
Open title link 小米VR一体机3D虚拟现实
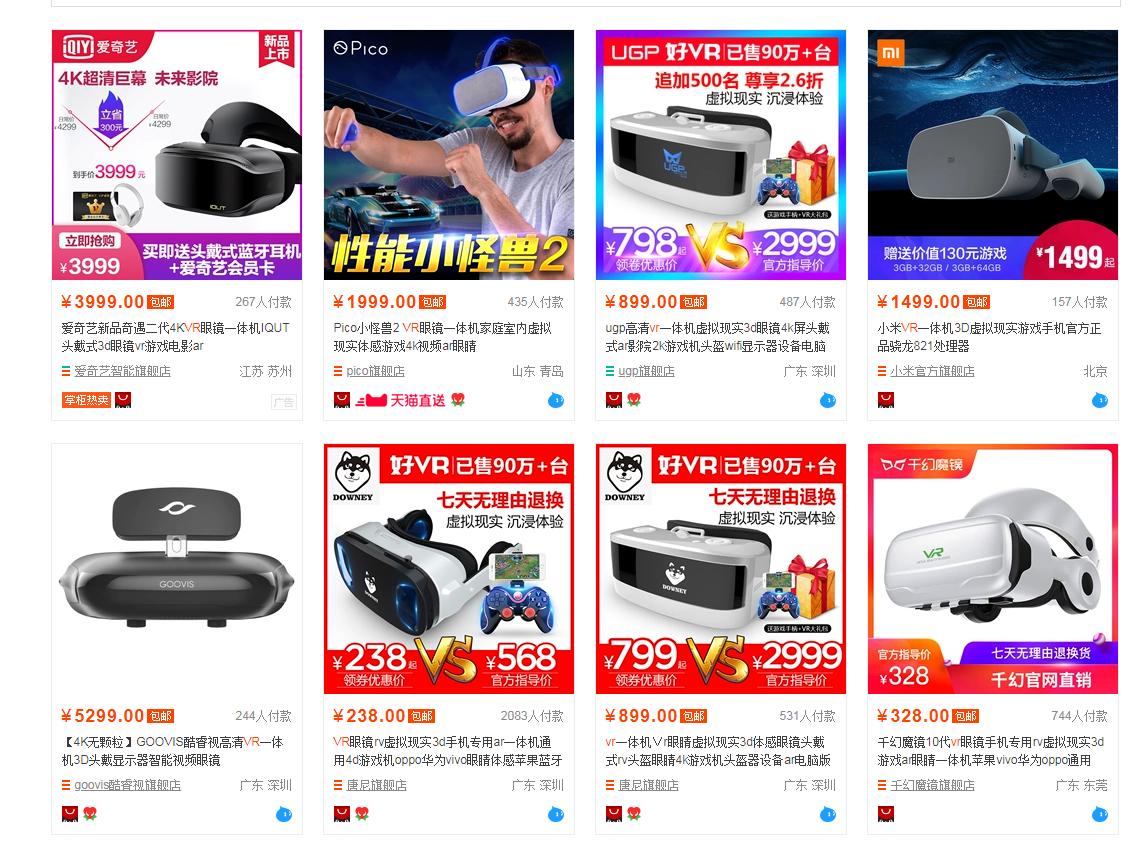988,337
